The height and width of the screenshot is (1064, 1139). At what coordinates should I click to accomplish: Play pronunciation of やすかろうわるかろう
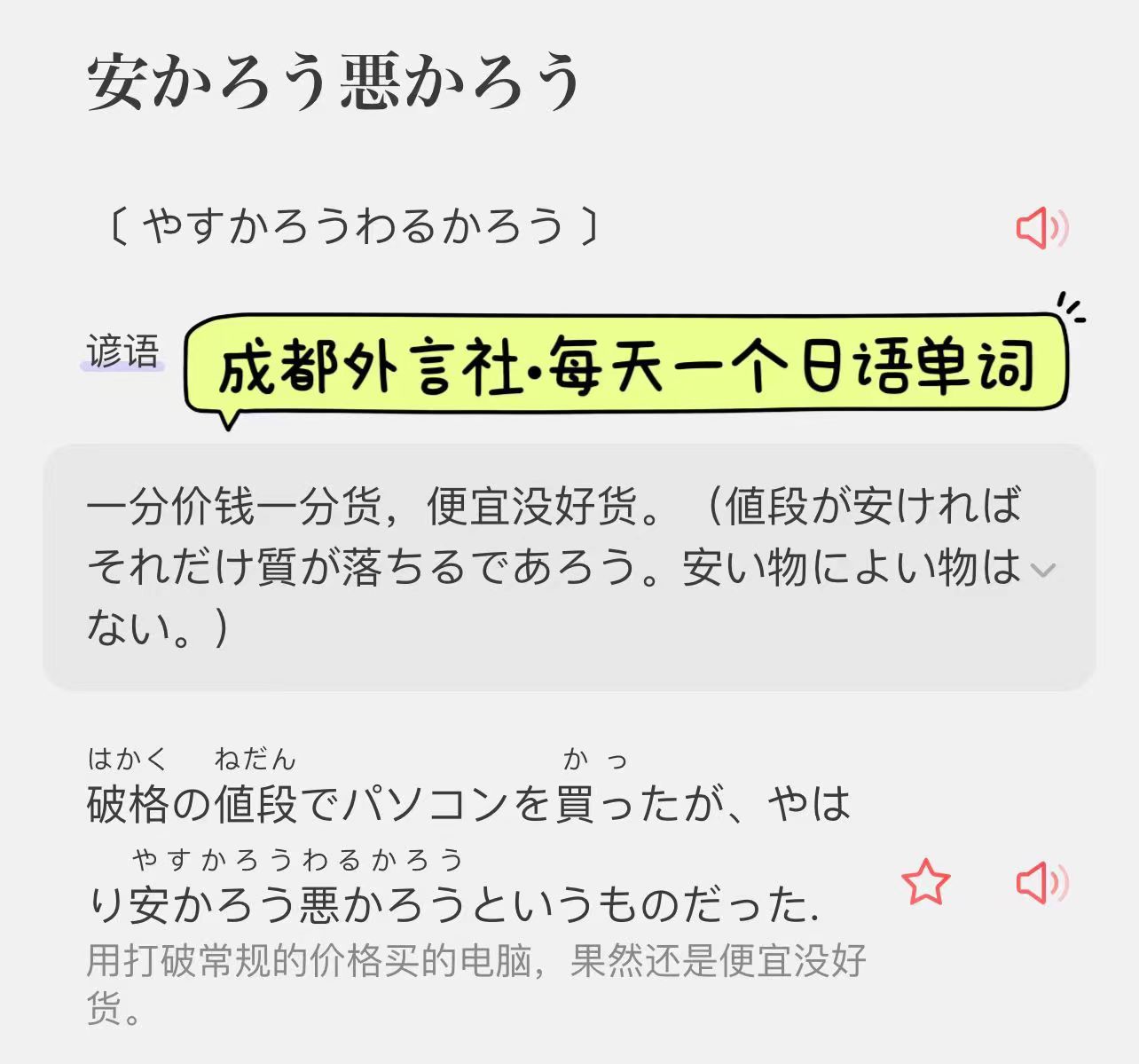tap(1041, 229)
